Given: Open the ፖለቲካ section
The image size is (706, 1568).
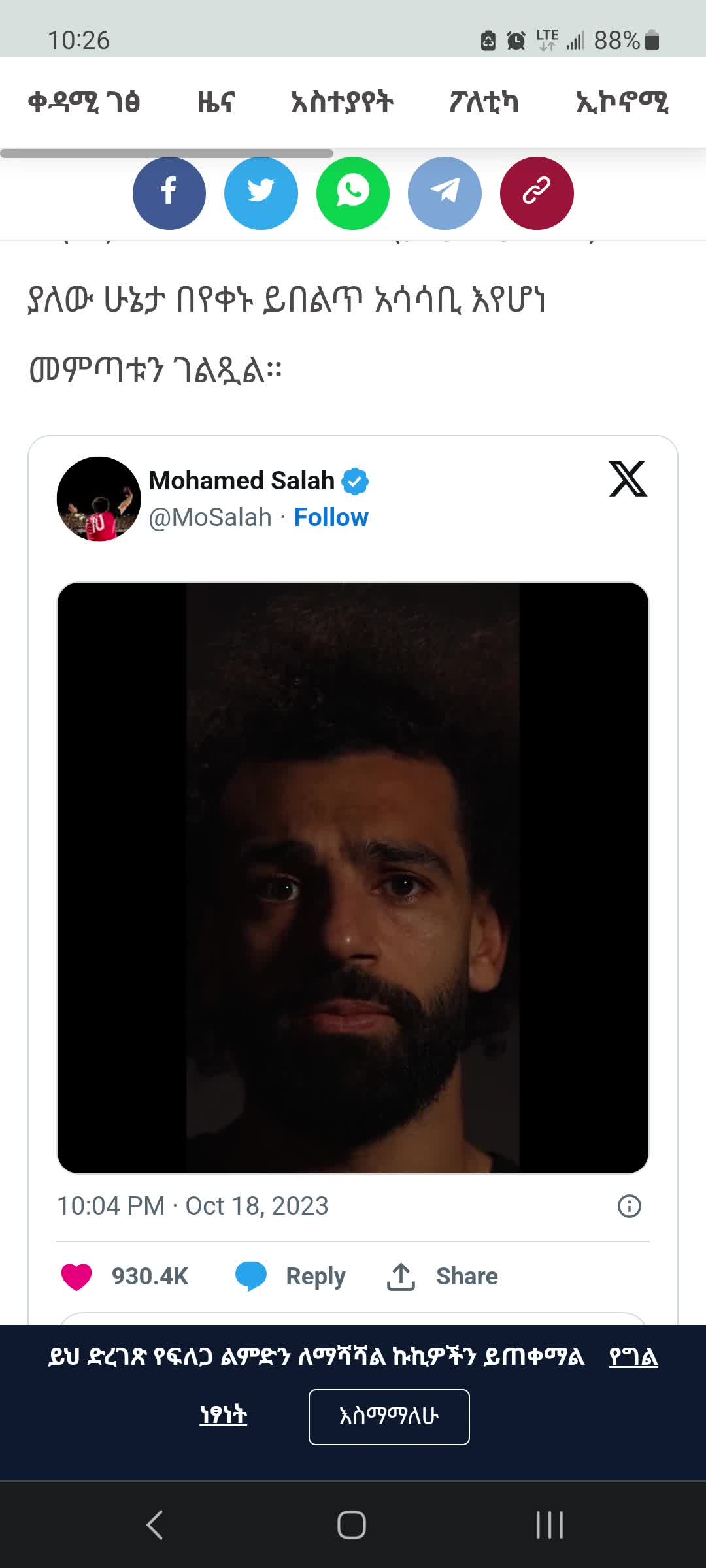Looking at the screenshot, I should point(483,103).
